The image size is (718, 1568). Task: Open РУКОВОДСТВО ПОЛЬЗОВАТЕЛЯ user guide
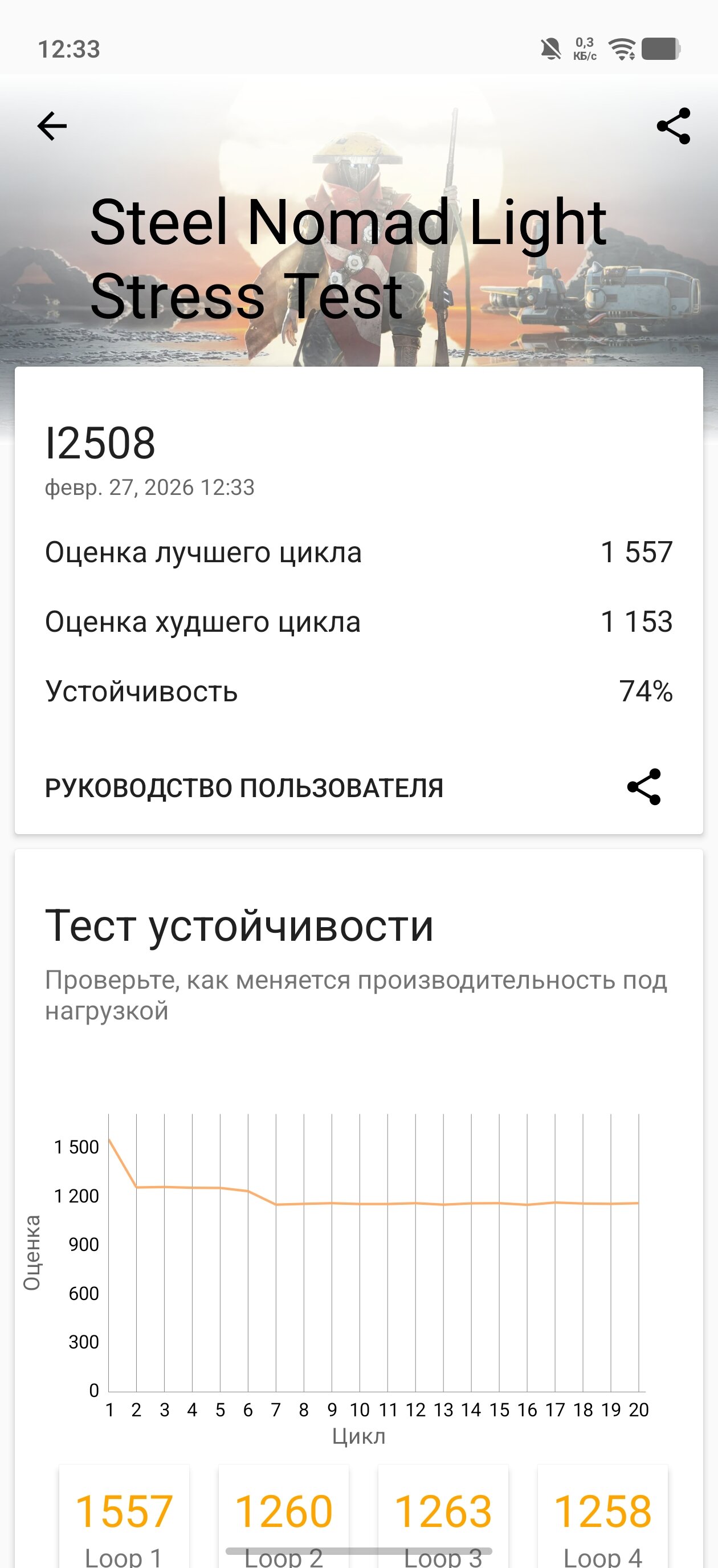244,787
